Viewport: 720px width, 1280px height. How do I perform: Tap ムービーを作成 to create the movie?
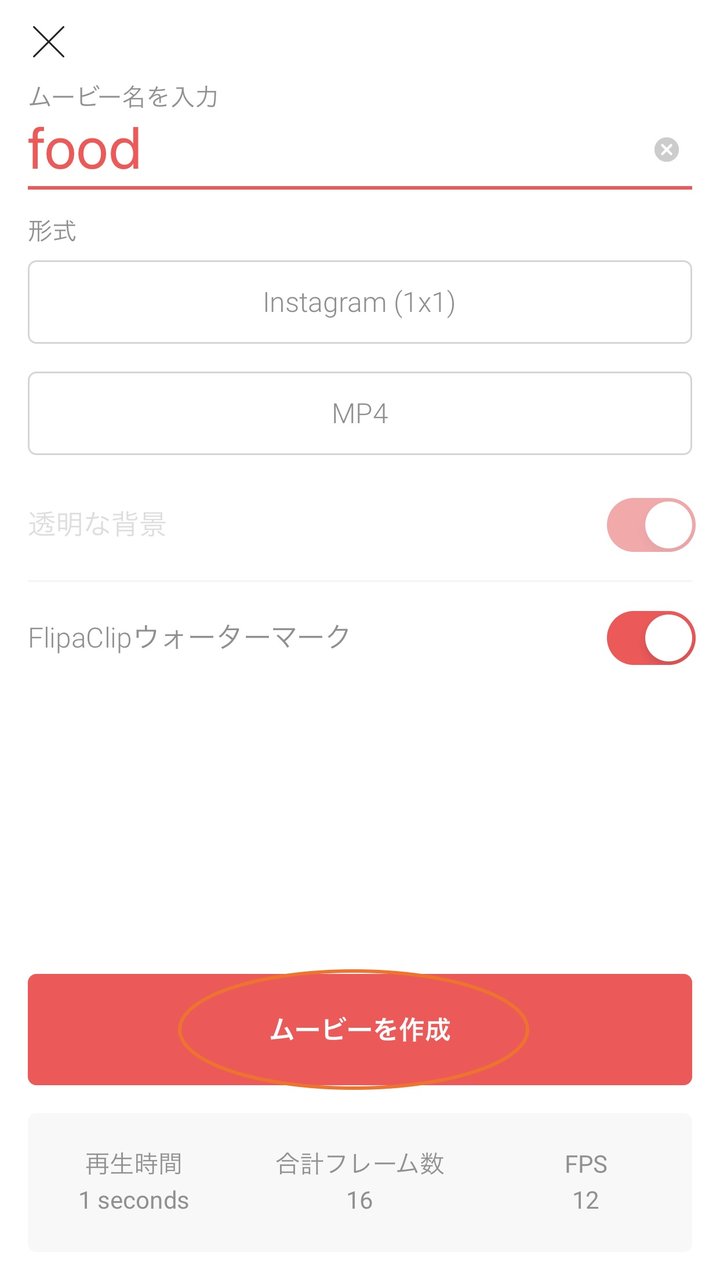(360, 1029)
